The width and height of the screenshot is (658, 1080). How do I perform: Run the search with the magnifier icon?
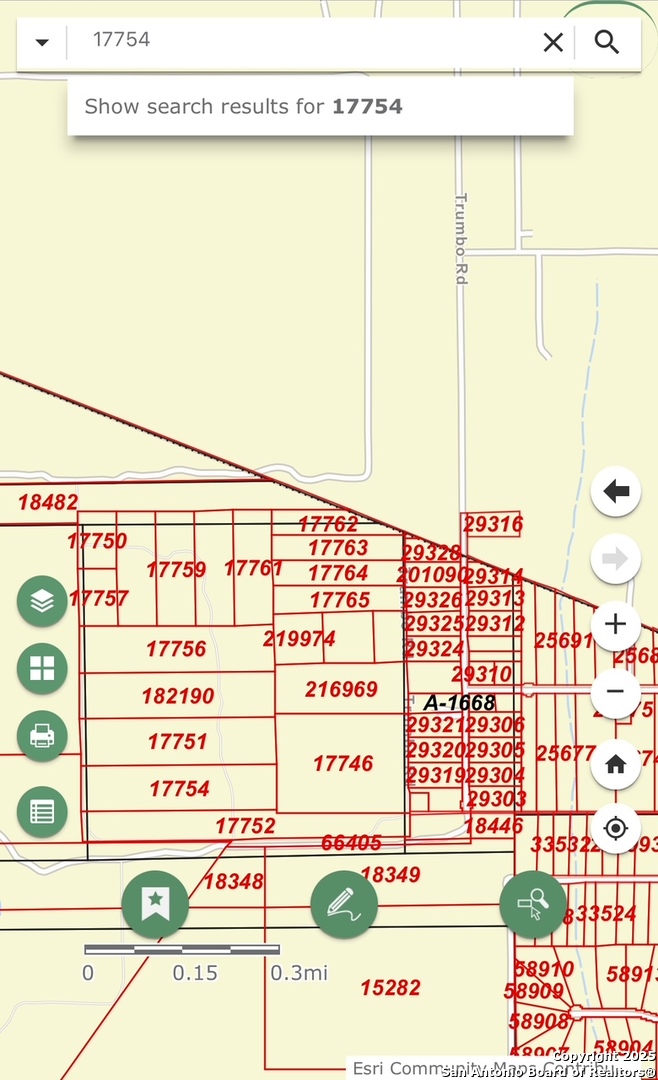606,43
